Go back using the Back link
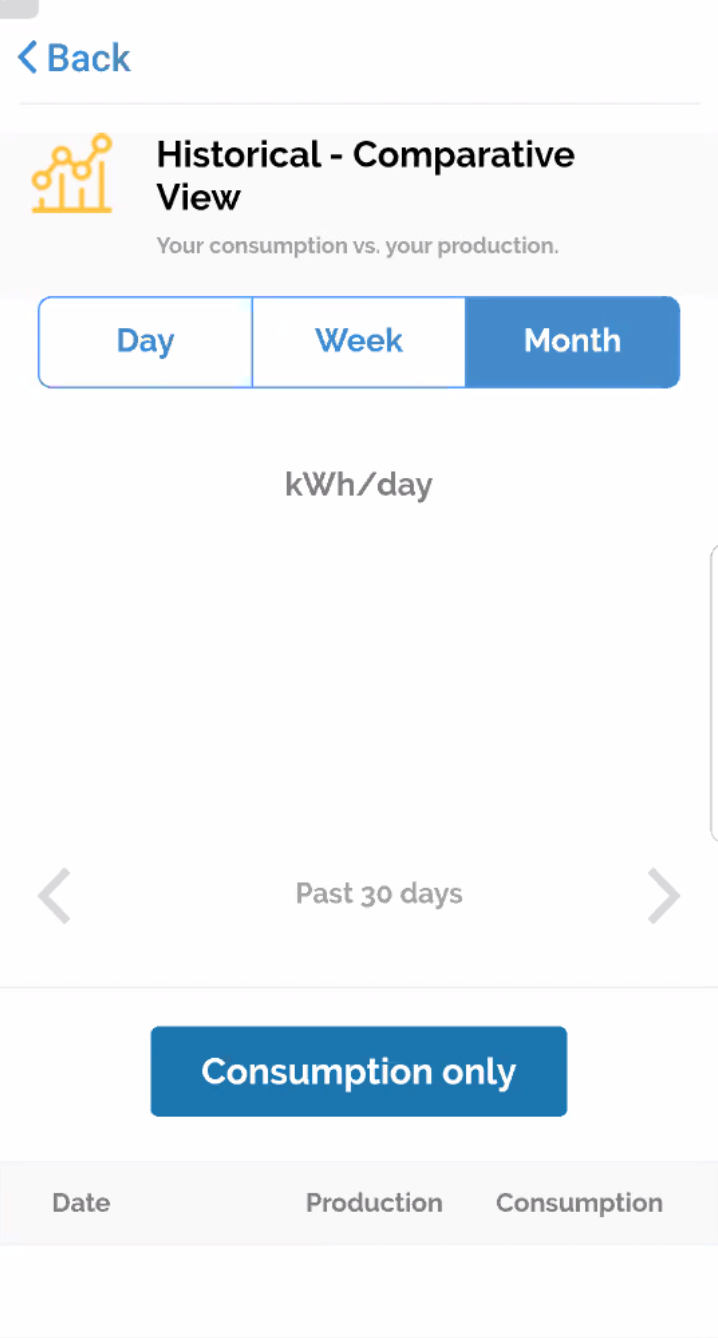 click(x=74, y=58)
